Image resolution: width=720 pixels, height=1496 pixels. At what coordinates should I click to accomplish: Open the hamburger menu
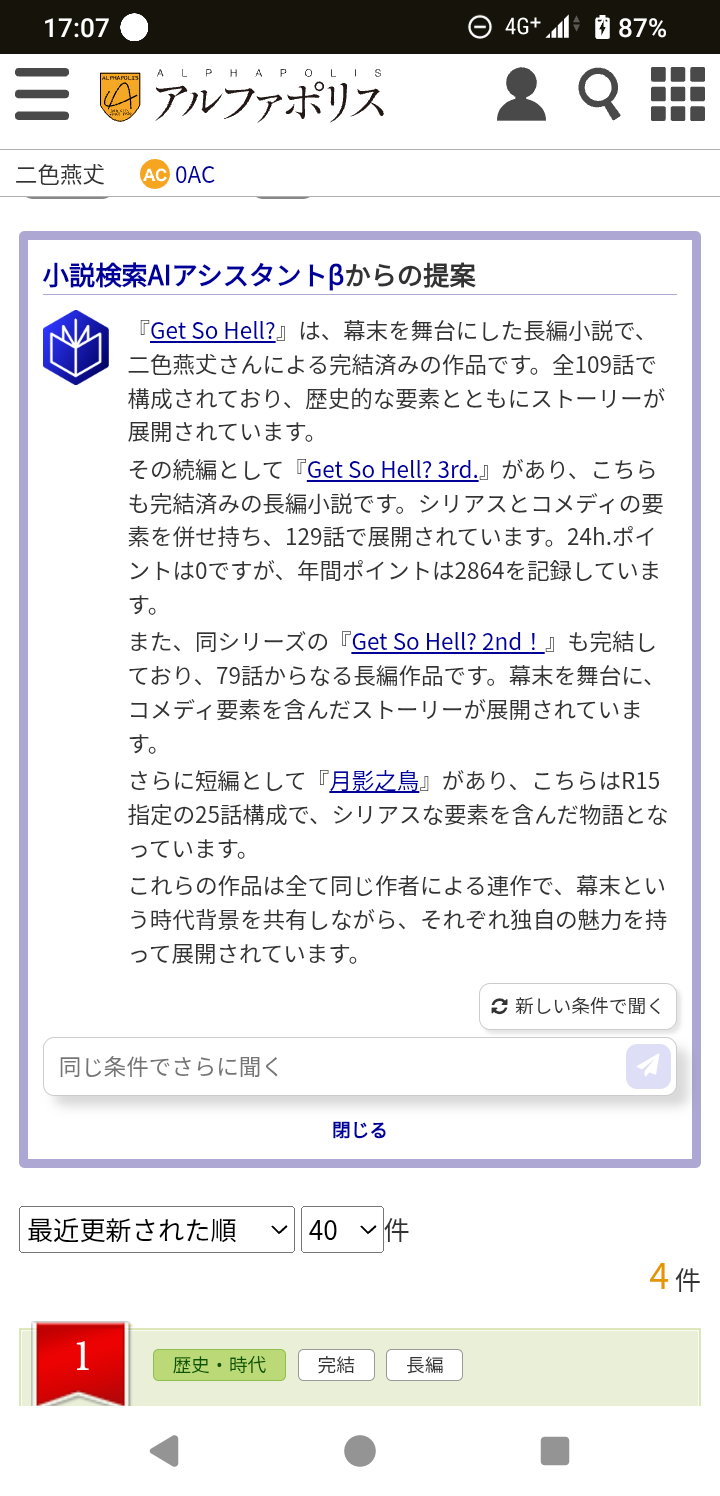(42, 96)
